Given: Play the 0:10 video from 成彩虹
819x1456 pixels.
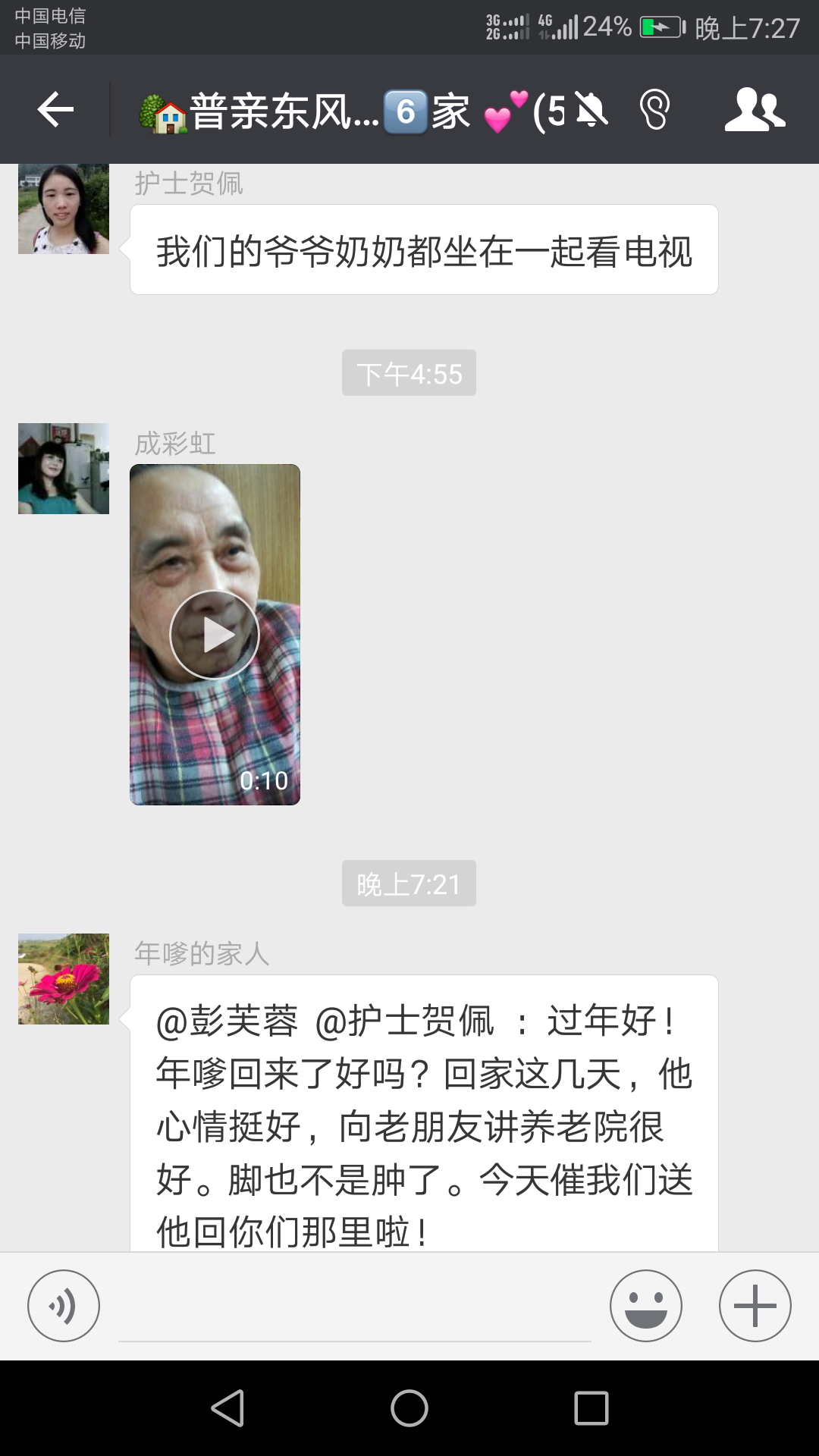Looking at the screenshot, I should [x=215, y=634].
